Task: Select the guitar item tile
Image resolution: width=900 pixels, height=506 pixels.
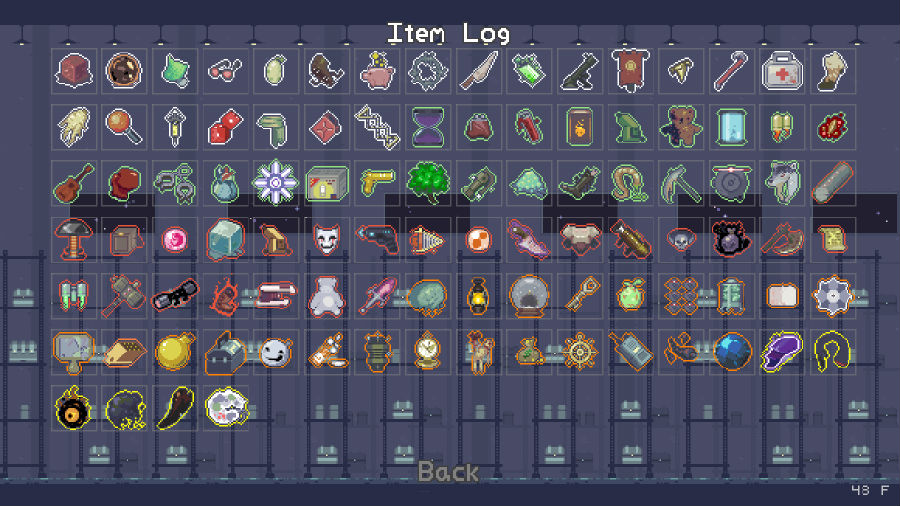Action: pyautogui.click(x=73, y=183)
